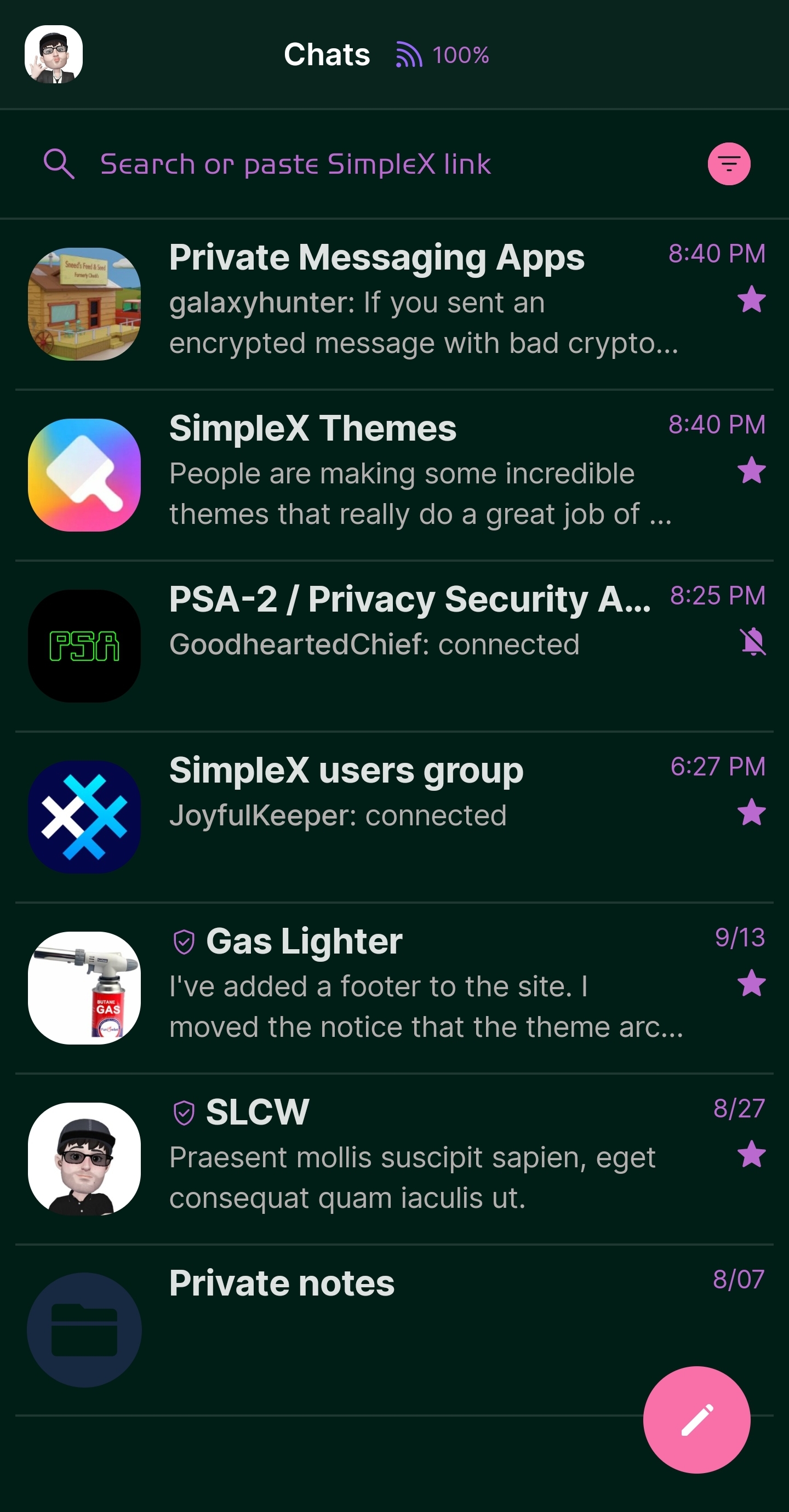Open the chat filter button
This screenshot has height=1512, width=789.
(x=729, y=164)
